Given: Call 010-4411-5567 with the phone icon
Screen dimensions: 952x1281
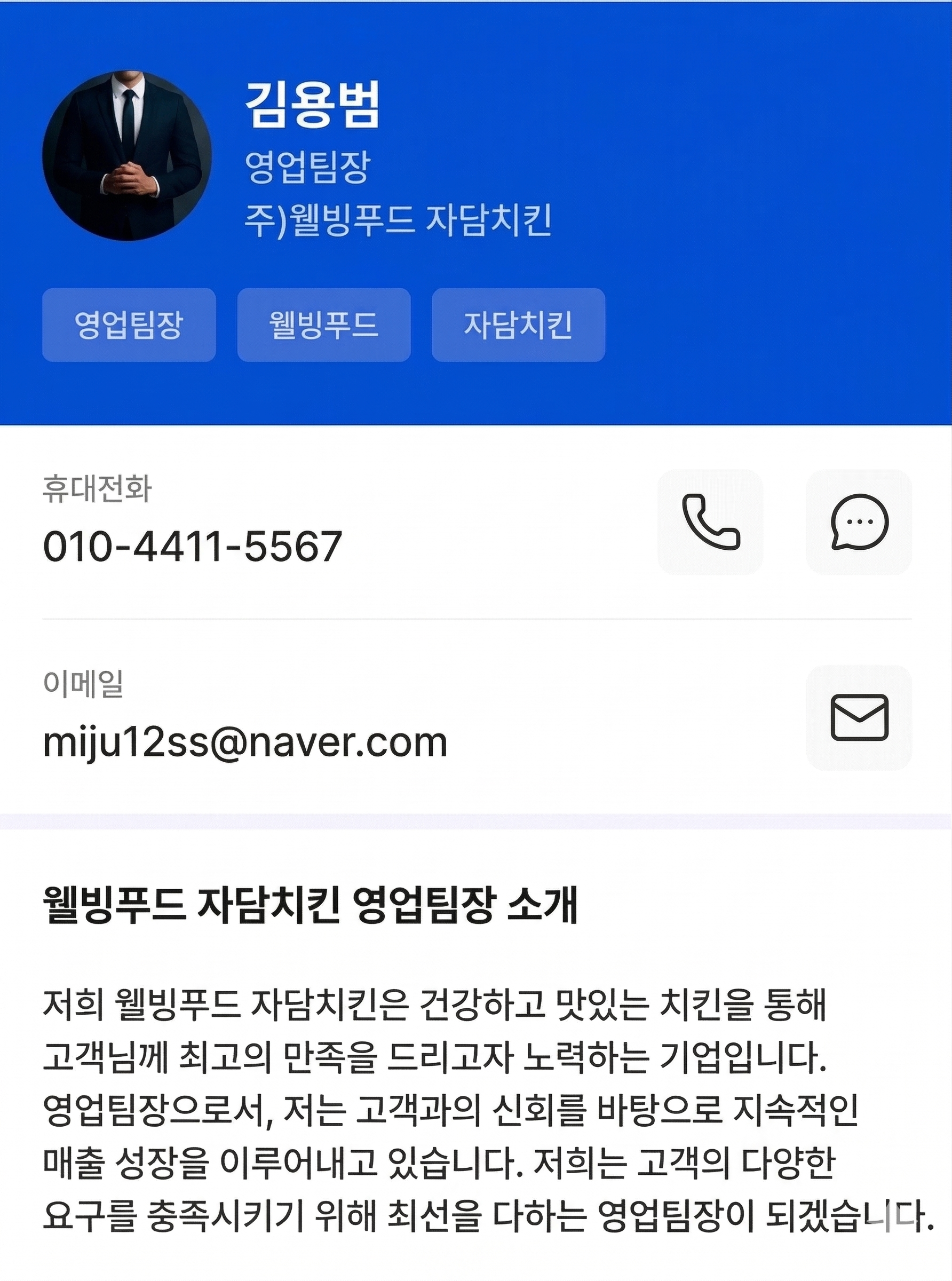Looking at the screenshot, I should pyautogui.click(x=710, y=521).
